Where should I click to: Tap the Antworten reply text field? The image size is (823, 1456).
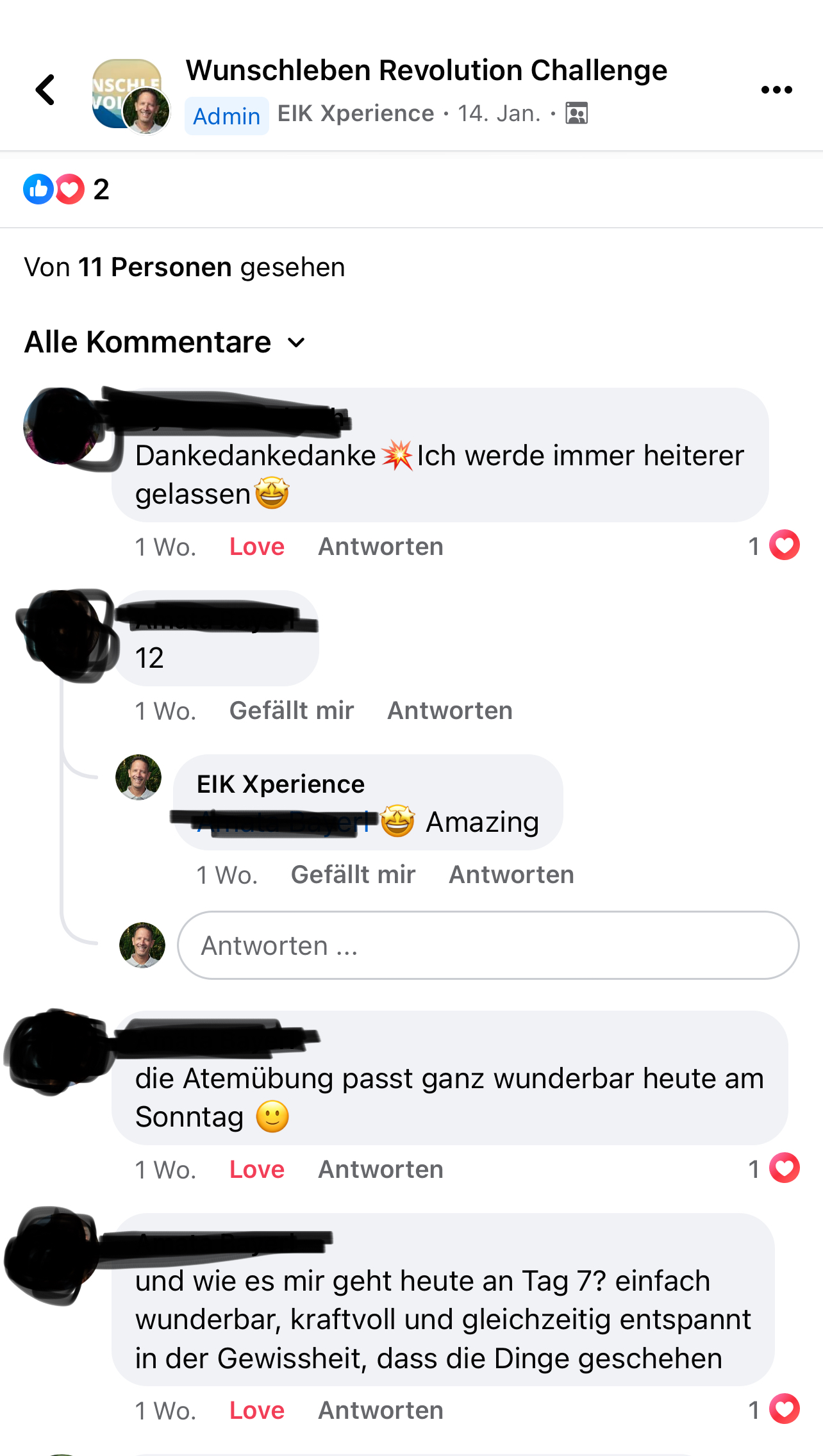[487, 945]
